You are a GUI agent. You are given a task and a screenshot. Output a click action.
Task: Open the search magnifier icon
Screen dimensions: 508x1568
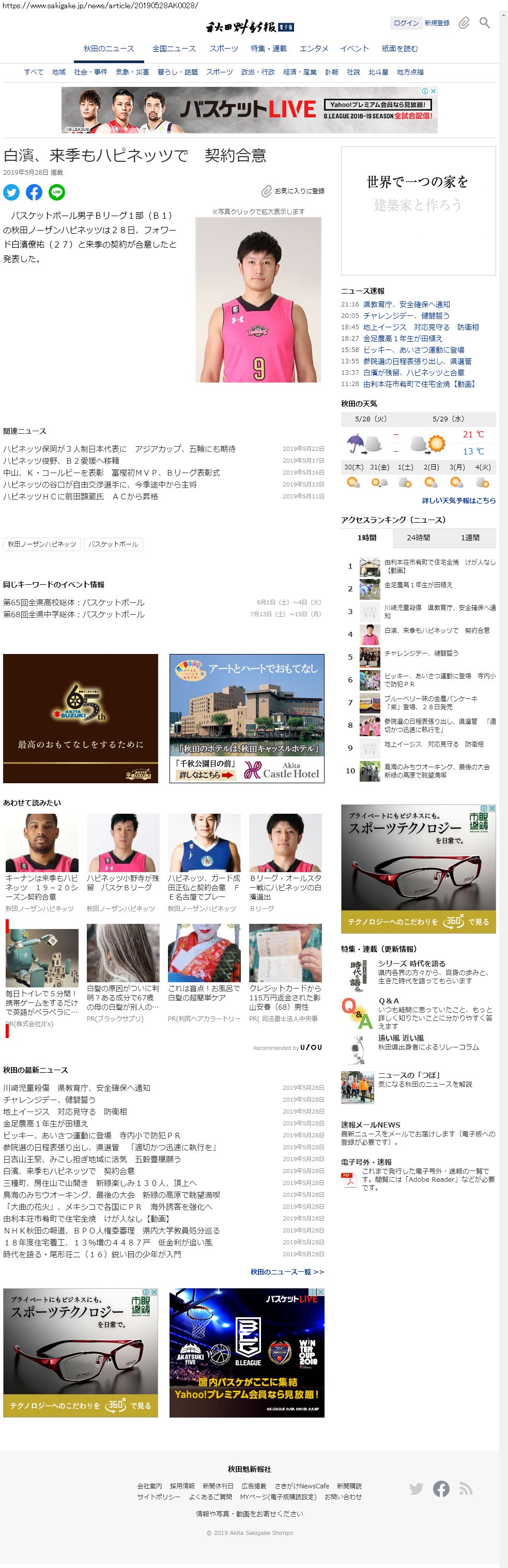pos(484,23)
